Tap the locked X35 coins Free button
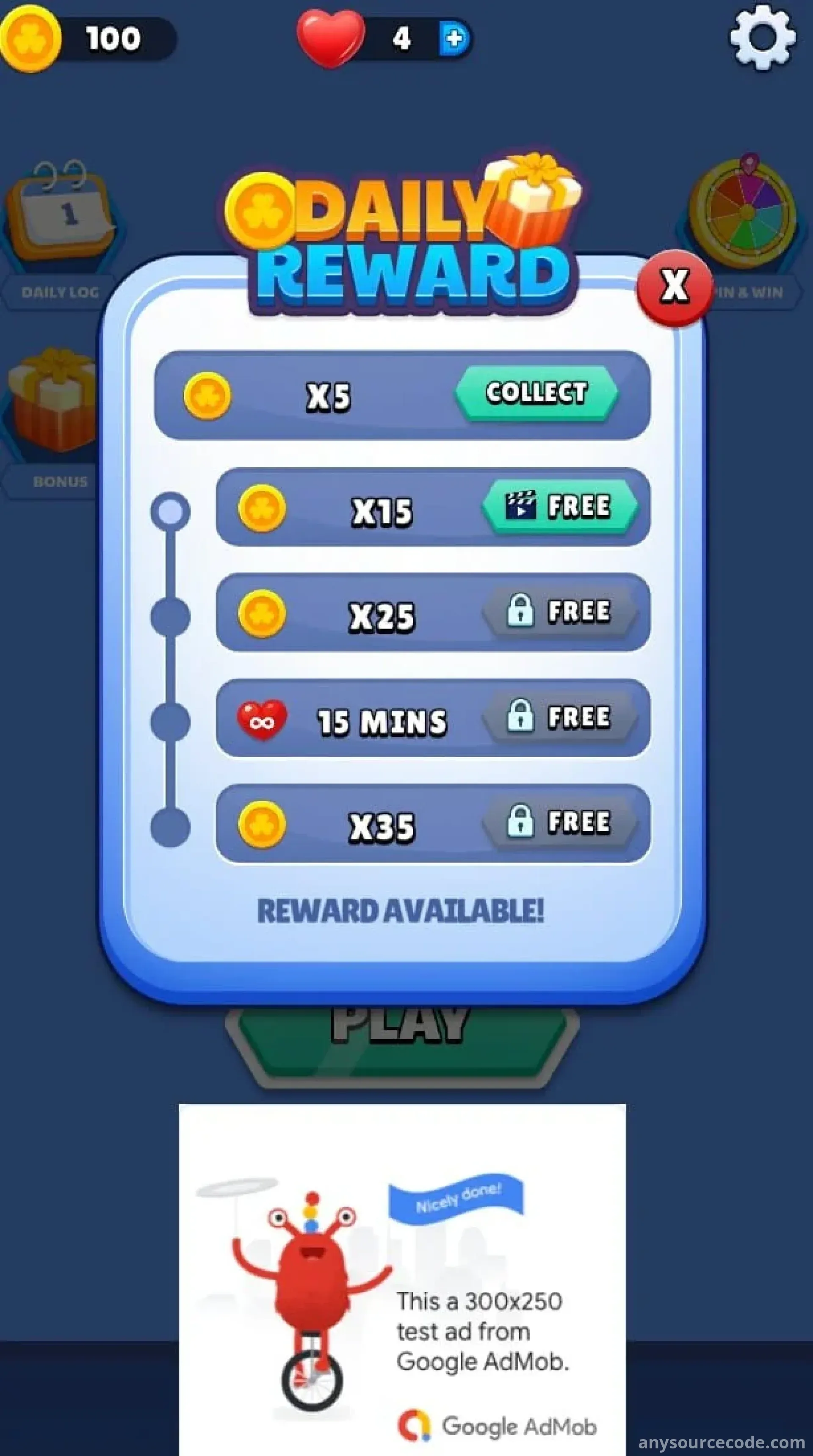 (560, 823)
